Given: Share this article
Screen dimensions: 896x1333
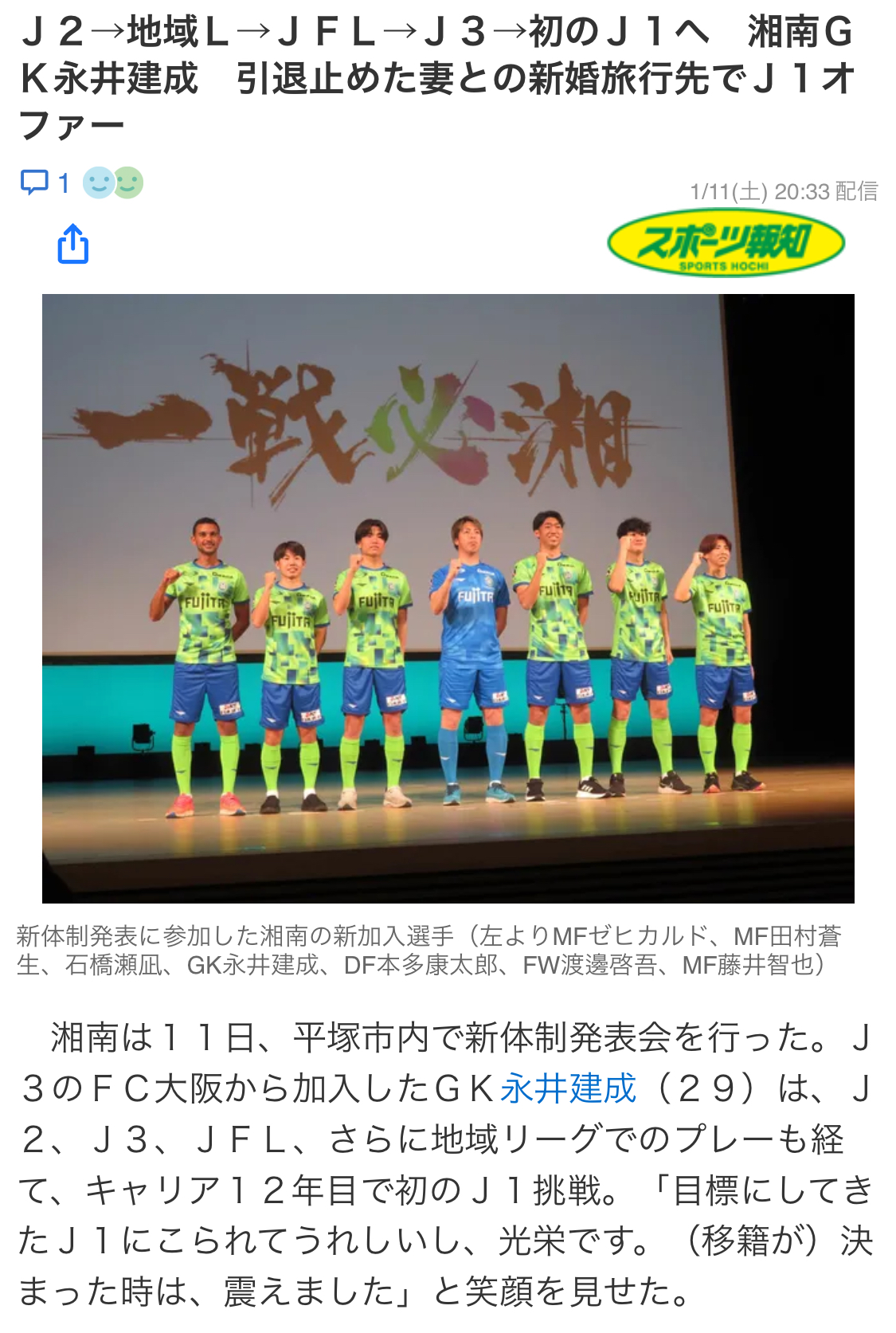Looking at the screenshot, I should click(x=72, y=244).
